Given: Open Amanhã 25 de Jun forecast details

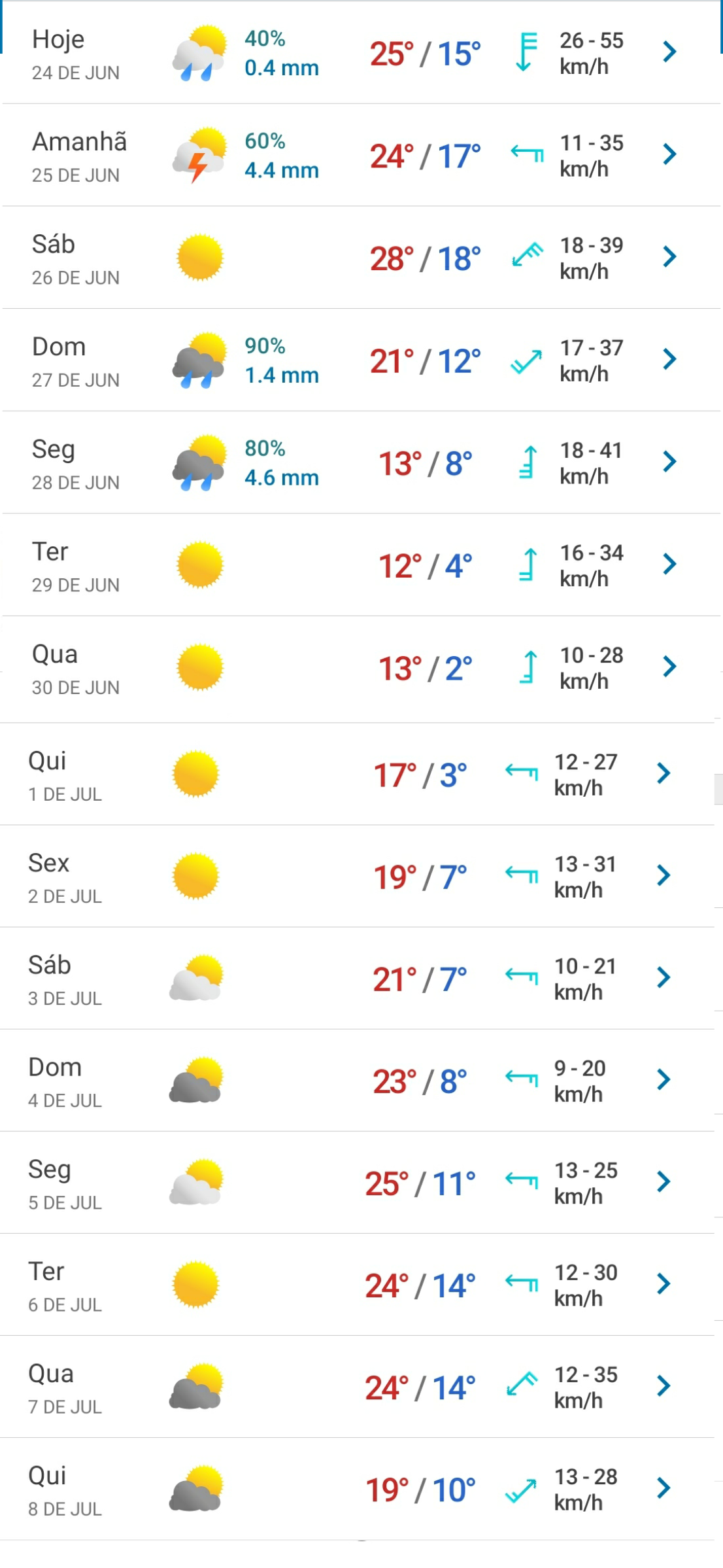Looking at the screenshot, I should (x=361, y=155).
